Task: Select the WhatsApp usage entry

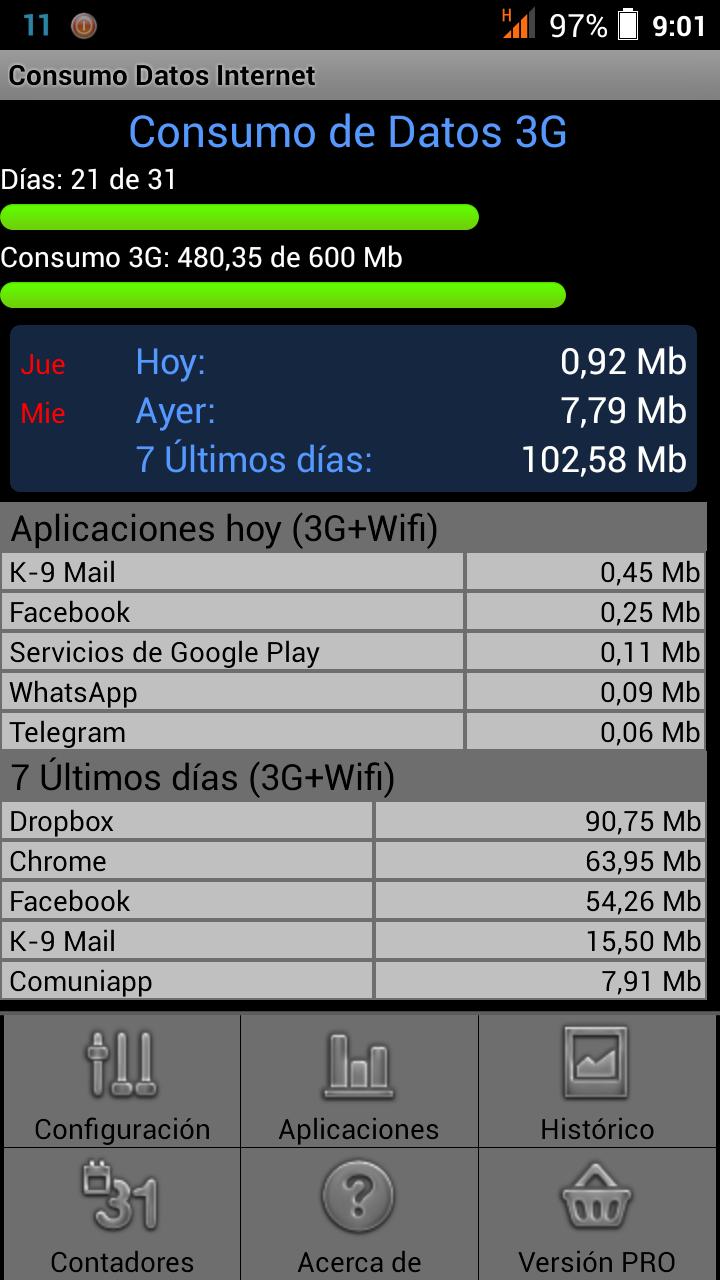Action: point(360,691)
